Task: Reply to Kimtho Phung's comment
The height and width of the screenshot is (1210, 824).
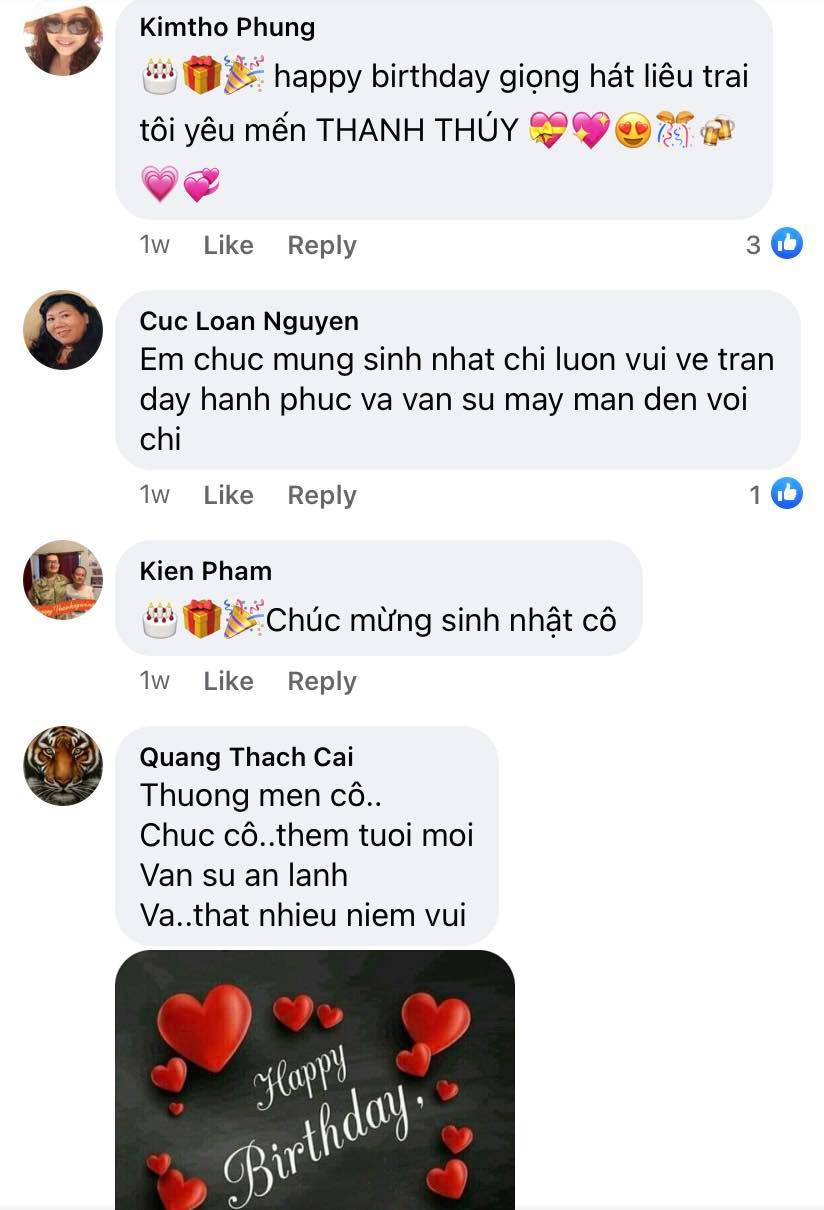Action: (x=321, y=245)
